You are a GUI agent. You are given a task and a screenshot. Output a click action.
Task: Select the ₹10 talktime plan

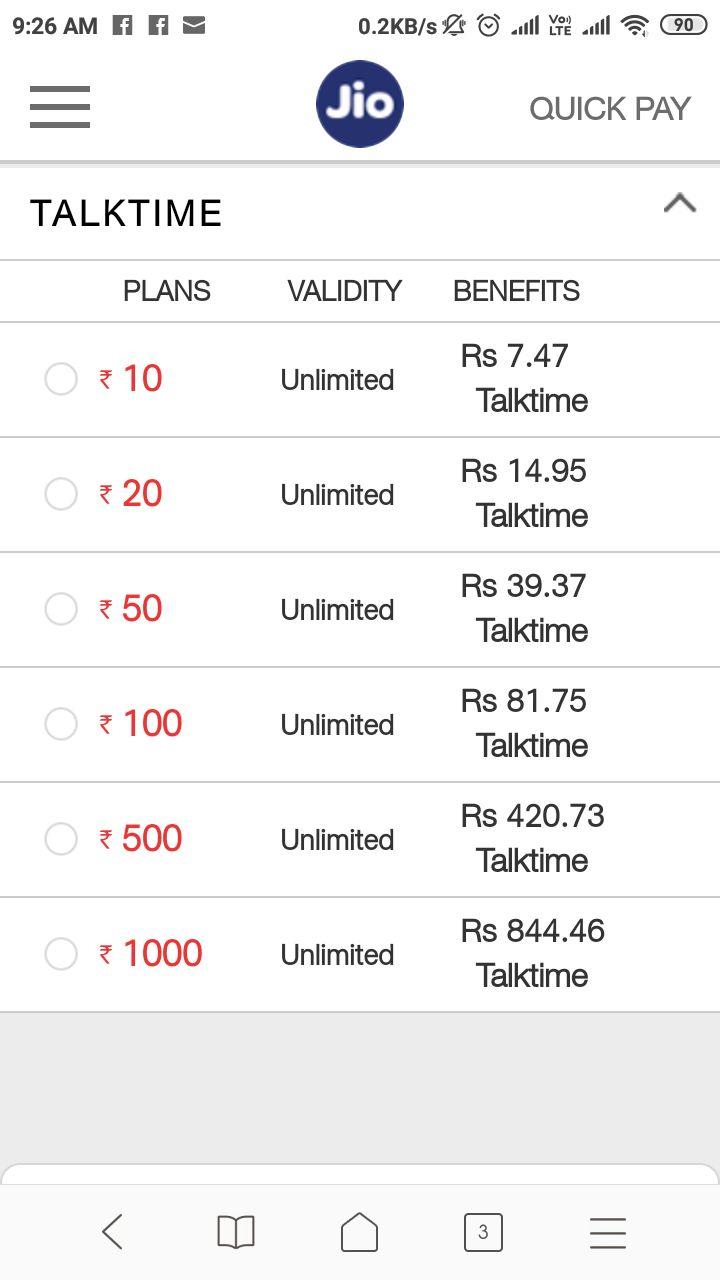(61, 379)
